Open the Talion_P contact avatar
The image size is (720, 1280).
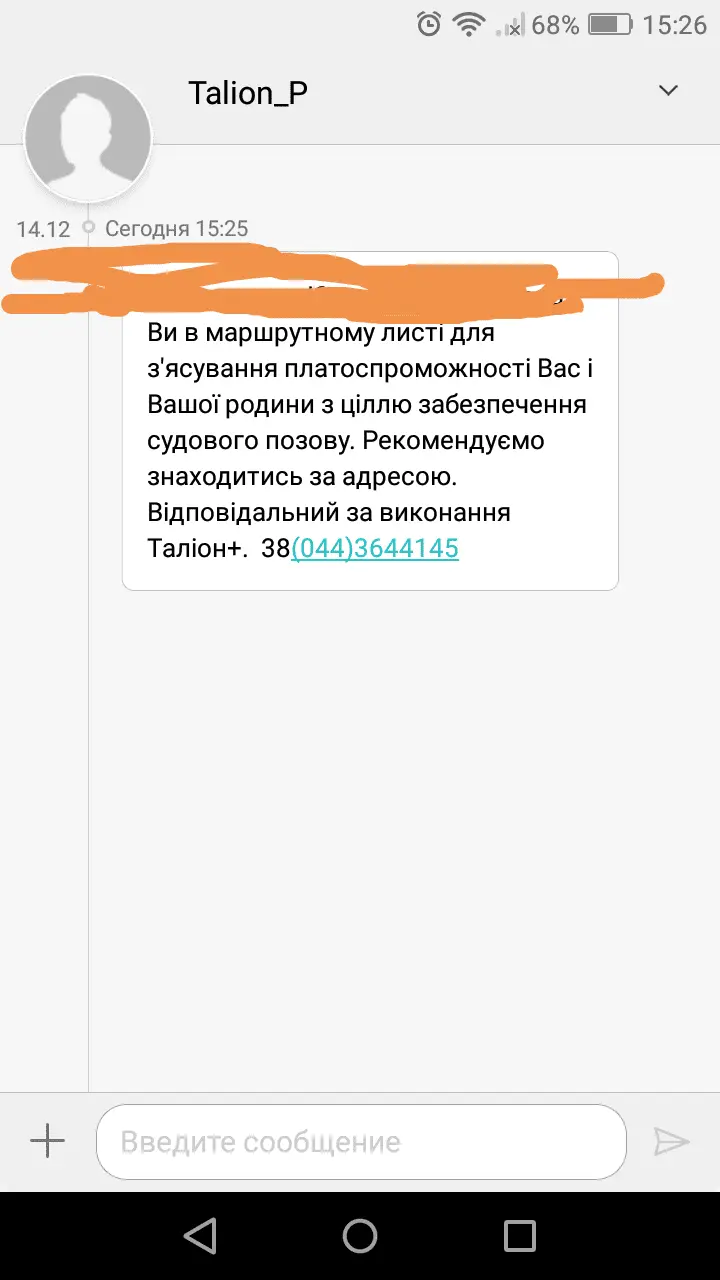click(88, 138)
